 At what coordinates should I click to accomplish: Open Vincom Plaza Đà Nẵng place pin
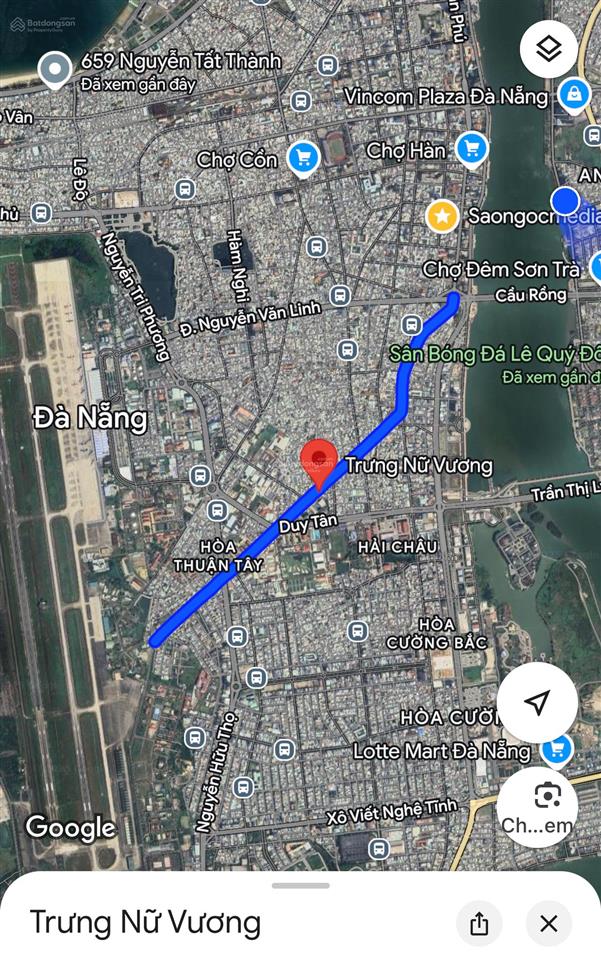[x=573, y=95]
